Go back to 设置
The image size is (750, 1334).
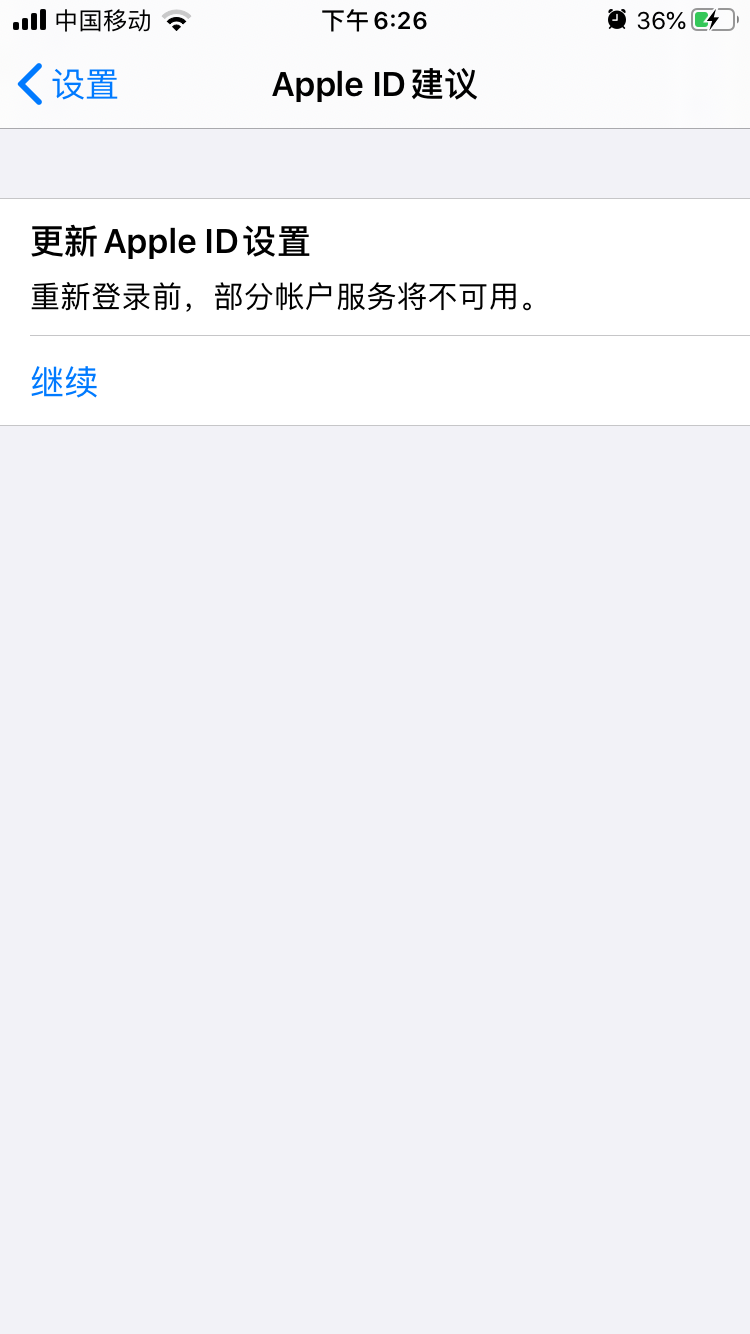tap(68, 85)
